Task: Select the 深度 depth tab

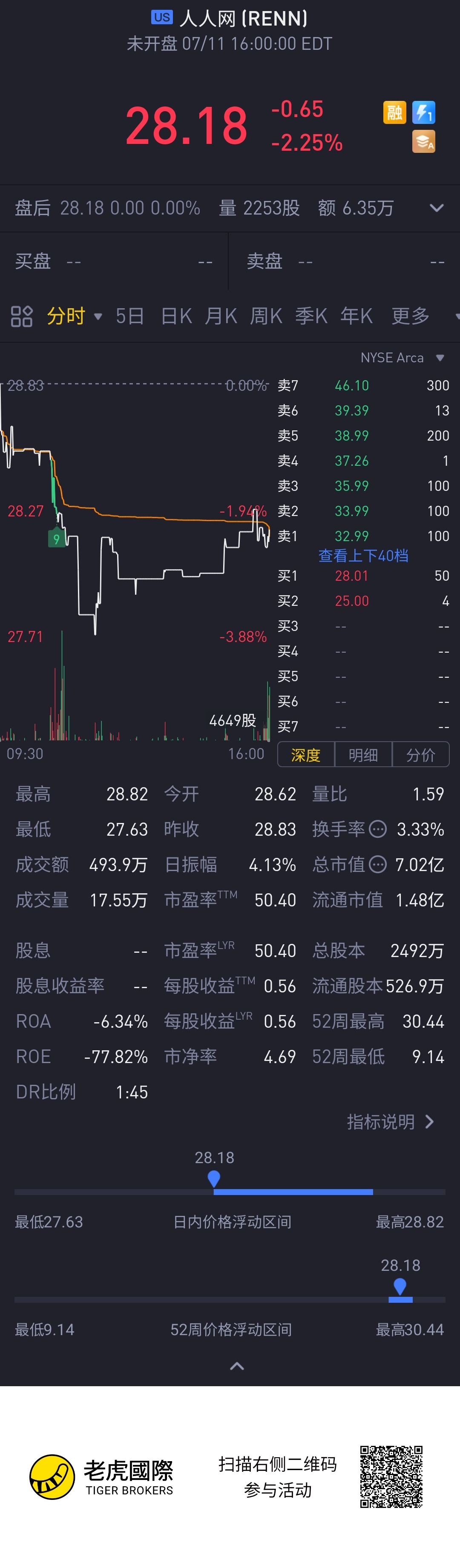Action: click(306, 755)
